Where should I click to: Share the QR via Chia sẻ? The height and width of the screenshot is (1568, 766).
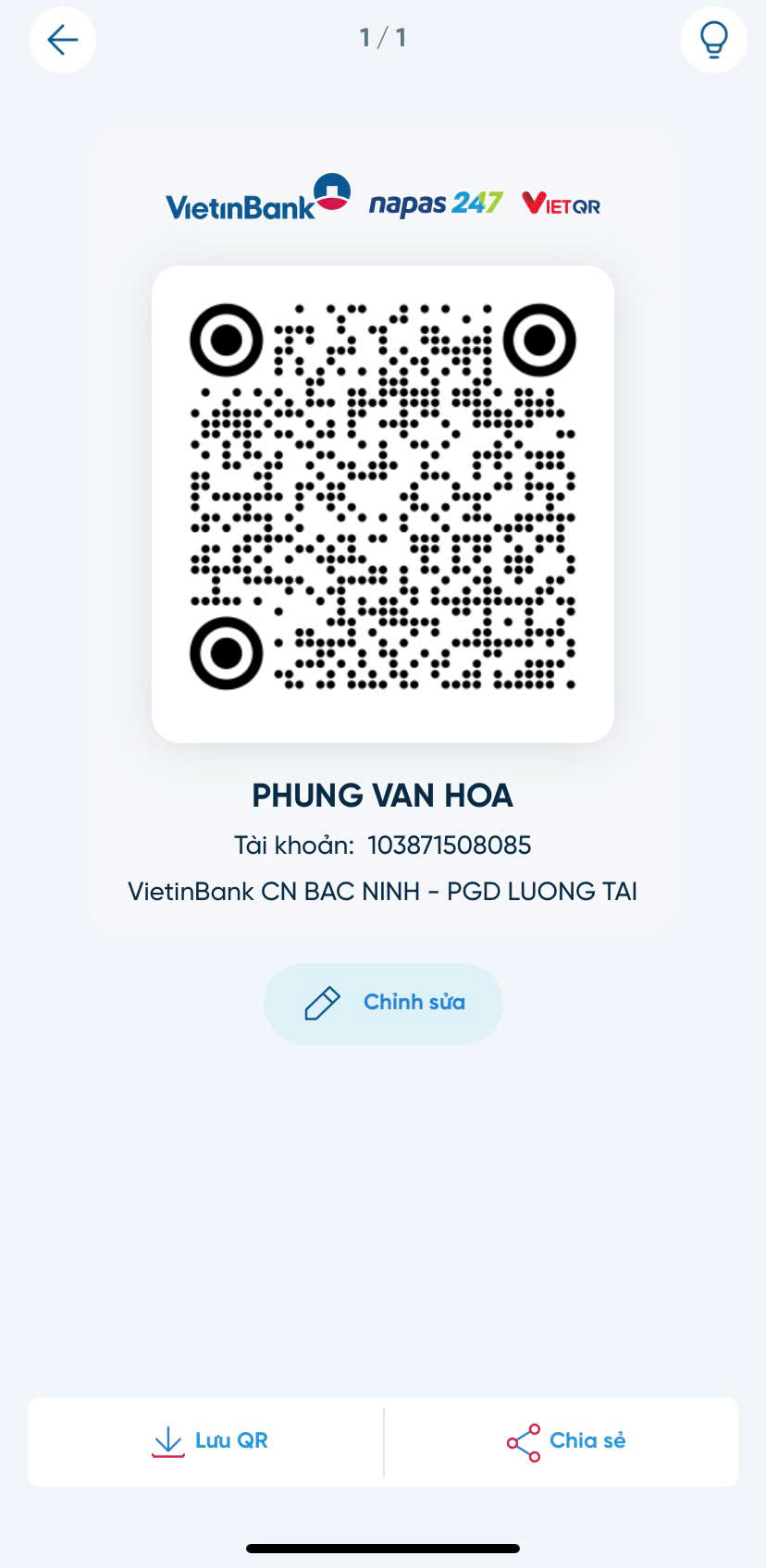pos(562,1440)
